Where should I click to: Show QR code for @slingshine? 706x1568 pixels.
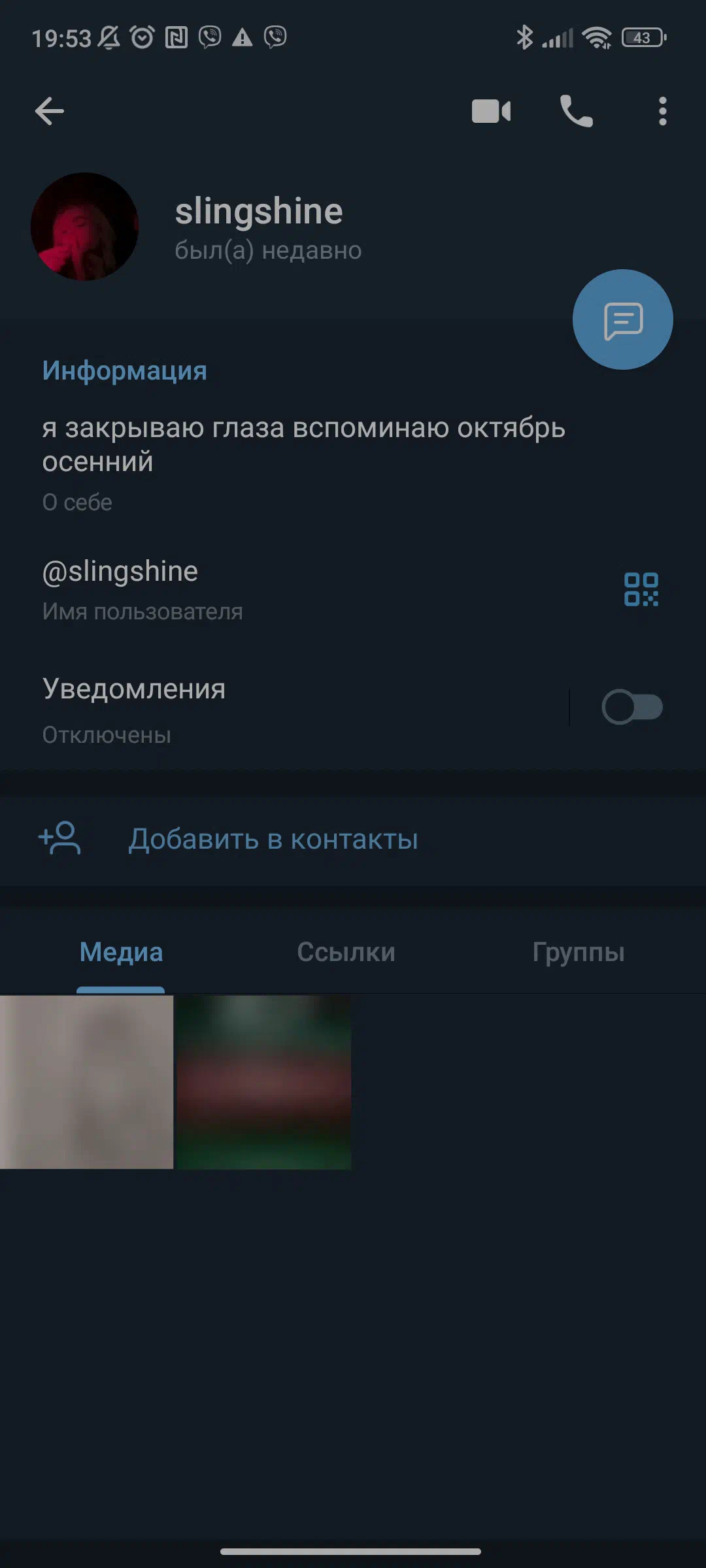click(x=641, y=589)
